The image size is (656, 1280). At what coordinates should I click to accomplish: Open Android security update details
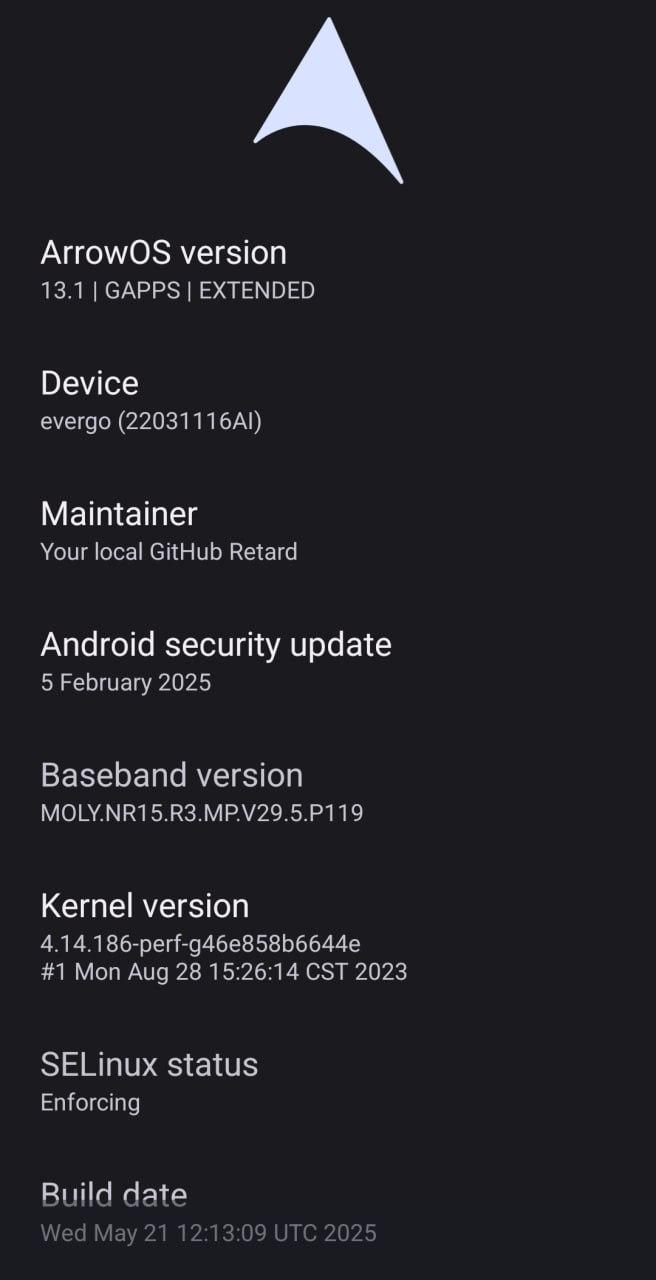coord(328,663)
